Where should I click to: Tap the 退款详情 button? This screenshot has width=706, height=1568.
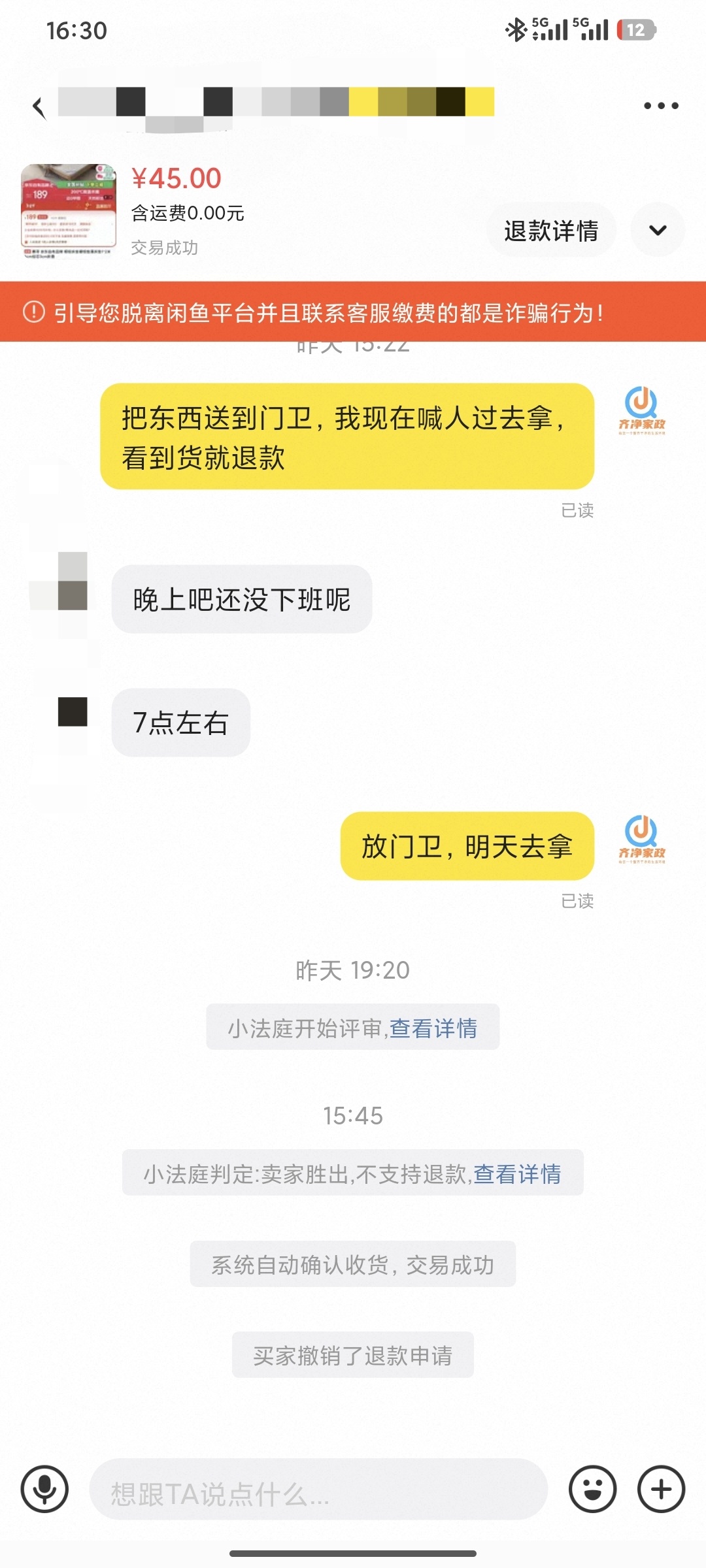(x=551, y=231)
